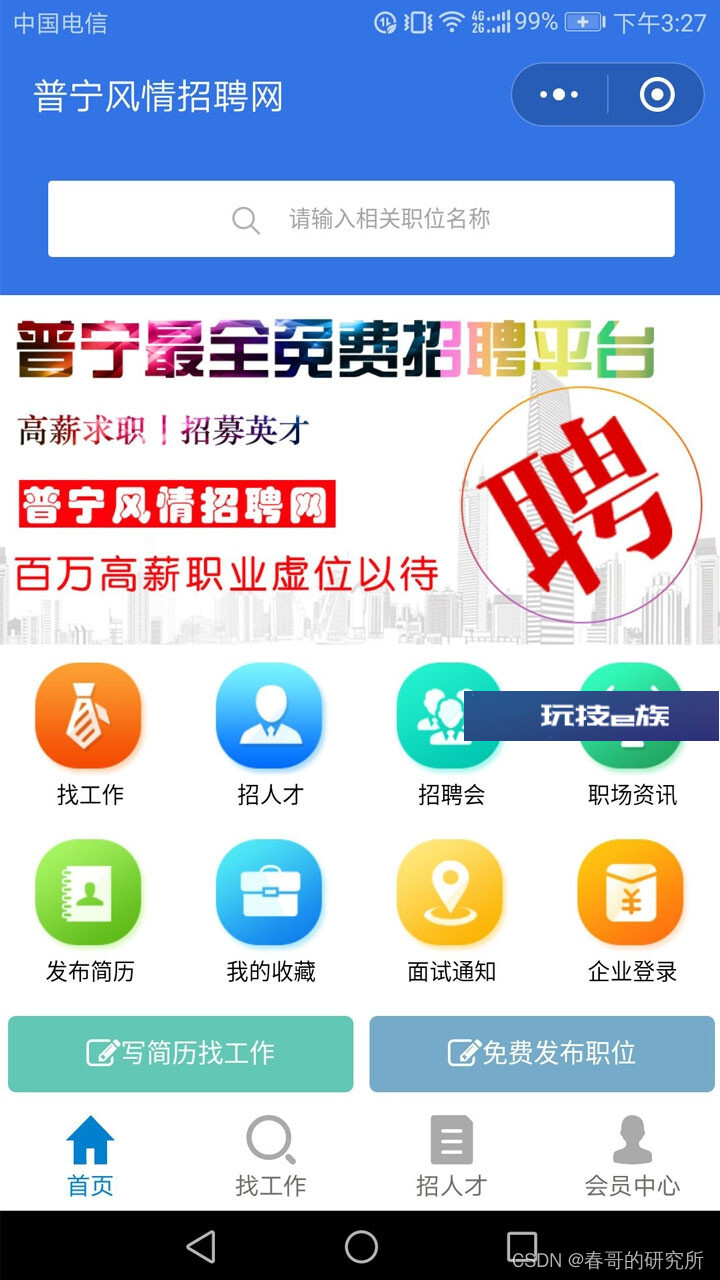720x1280 pixels.
Task: Switch to the 会员中心 bottom tab
Action: [632, 1157]
